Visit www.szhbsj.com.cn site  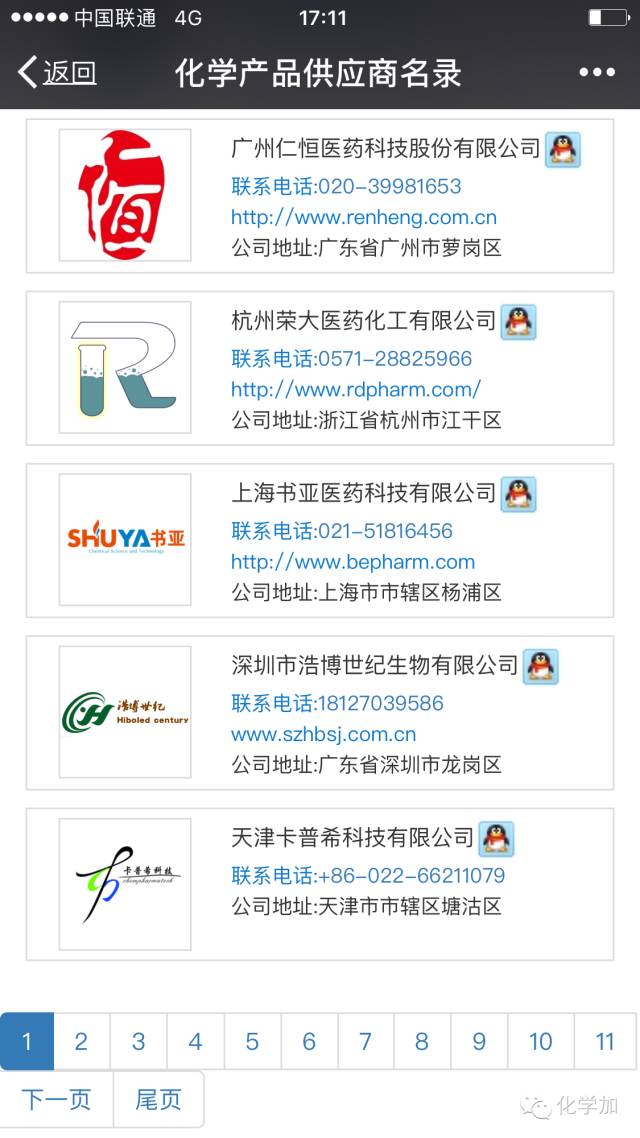click(x=323, y=734)
